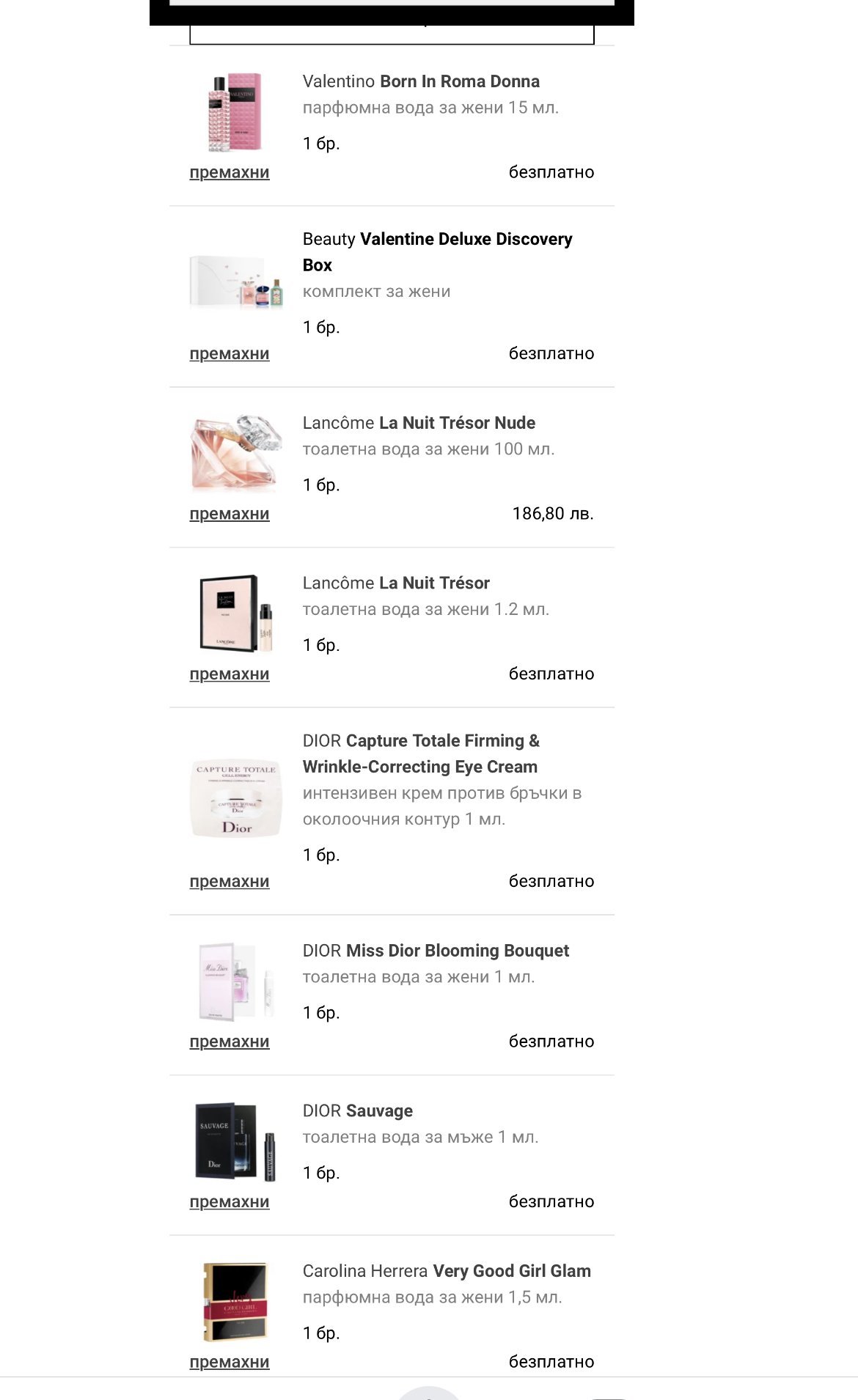Remove DIOR Sauvage sample
Viewport: 858px width, 1400px height.
[230, 1201]
